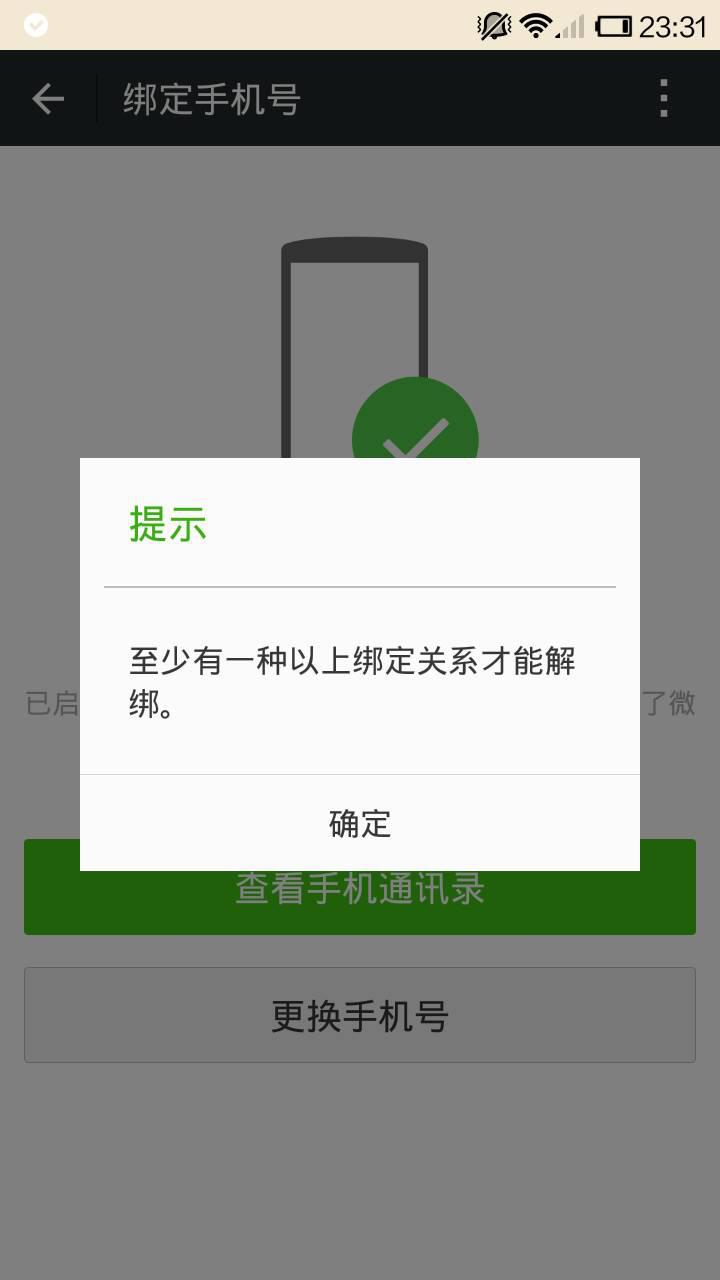
Task: Tap 查看手机通讯录 to view phone contacts
Action: click(x=360, y=887)
